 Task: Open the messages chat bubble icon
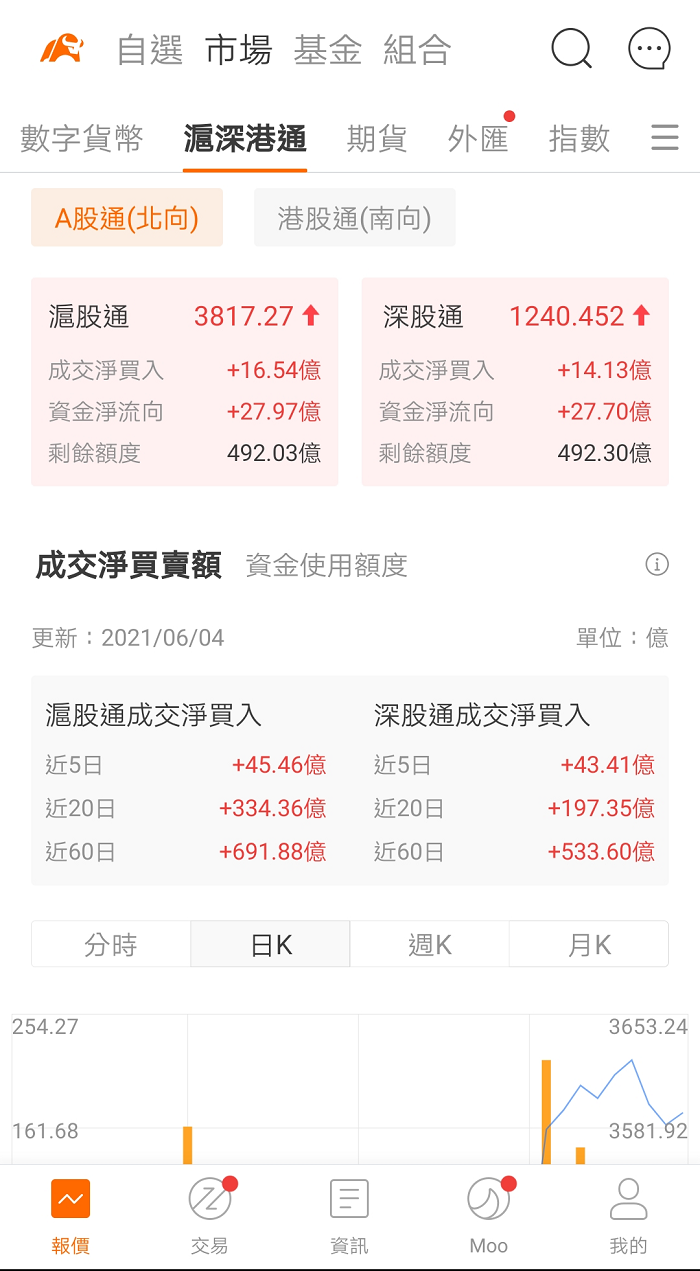click(649, 48)
